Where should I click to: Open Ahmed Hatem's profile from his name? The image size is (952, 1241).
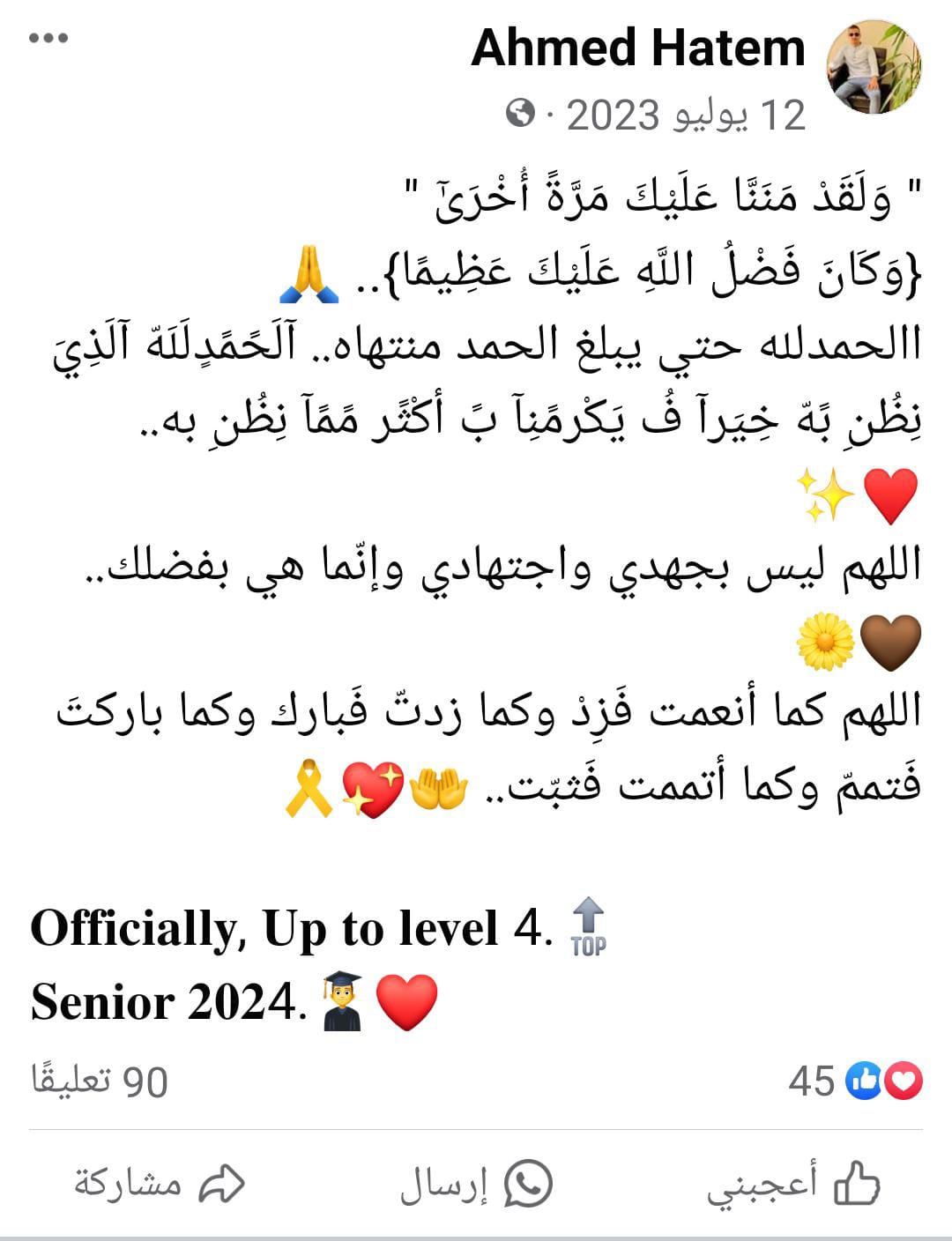point(638,48)
